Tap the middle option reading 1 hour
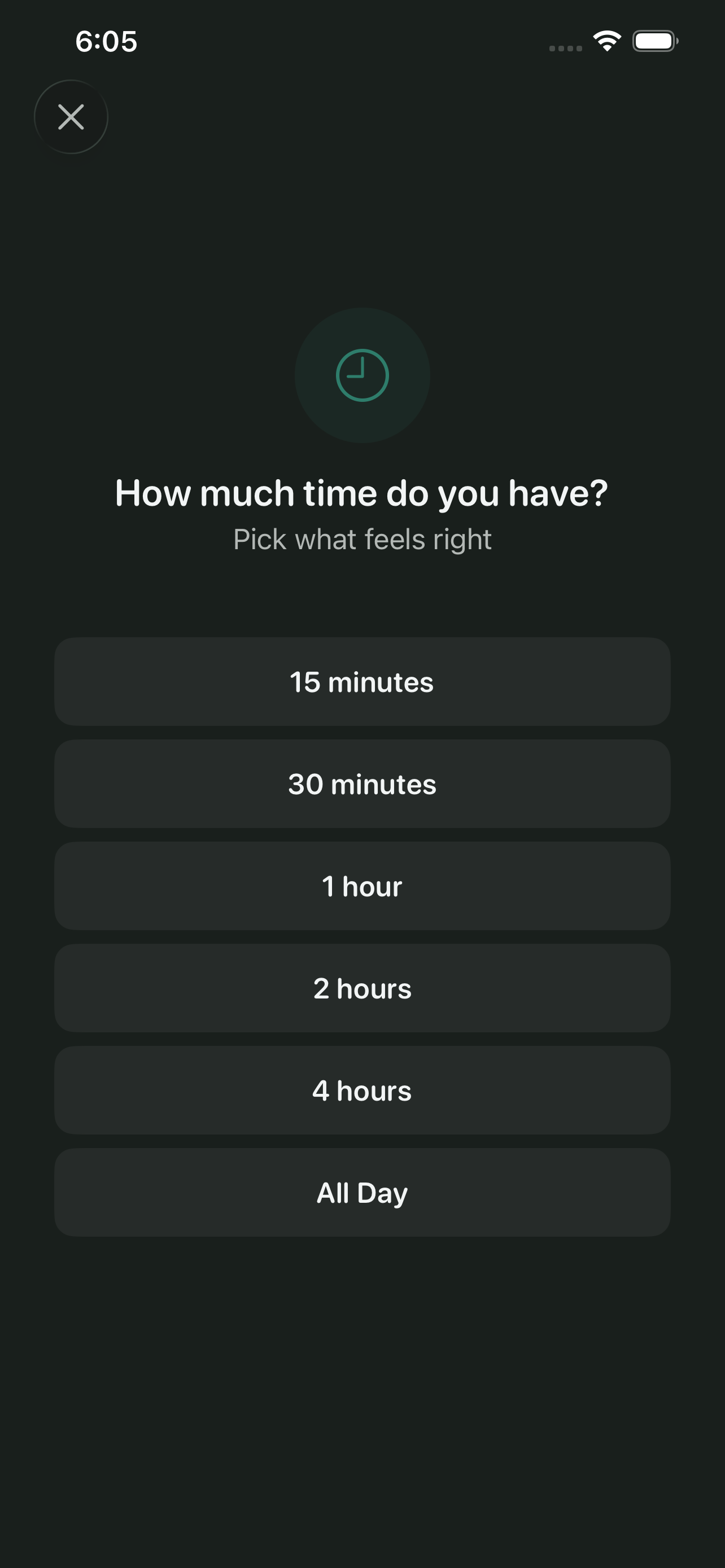725x1568 pixels. [x=362, y=886]
